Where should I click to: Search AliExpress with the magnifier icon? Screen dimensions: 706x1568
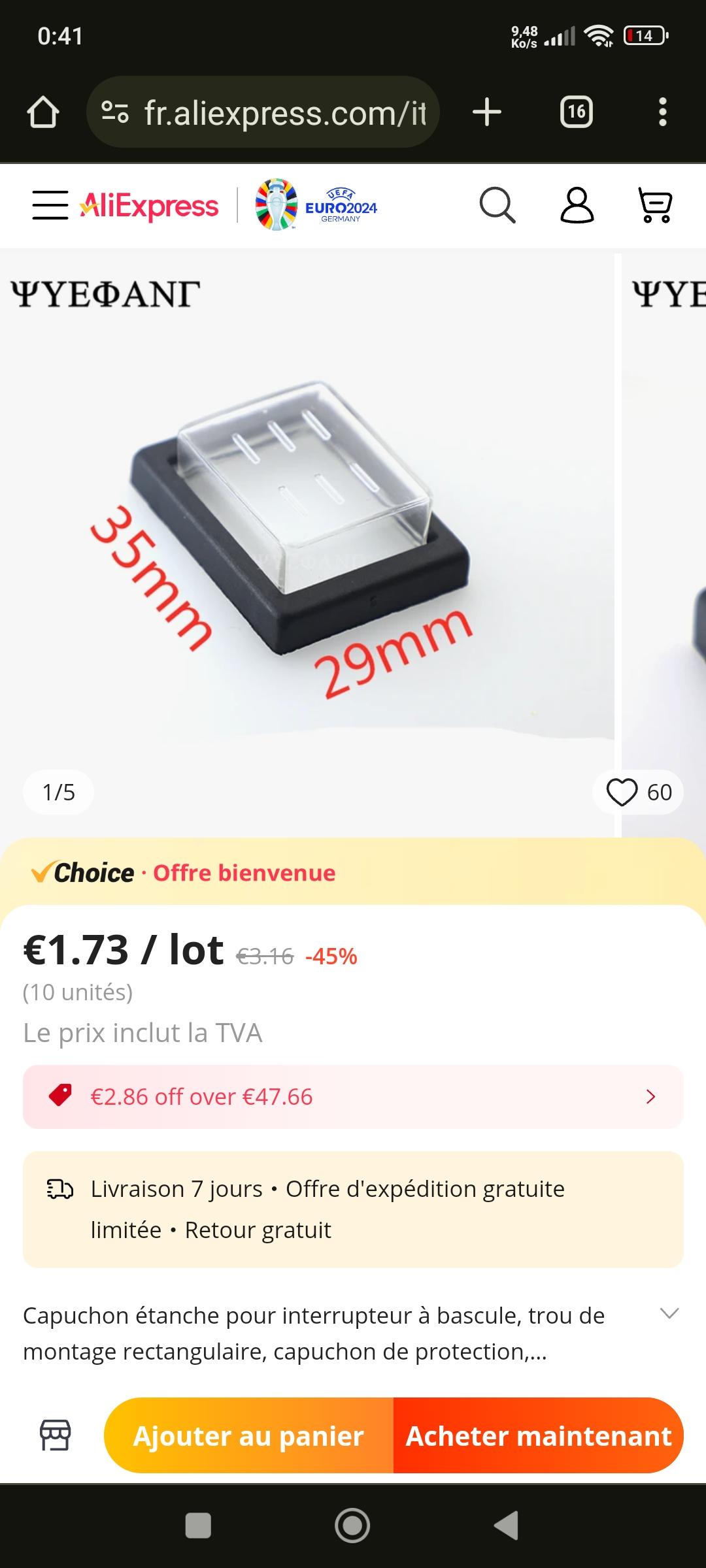497,206
